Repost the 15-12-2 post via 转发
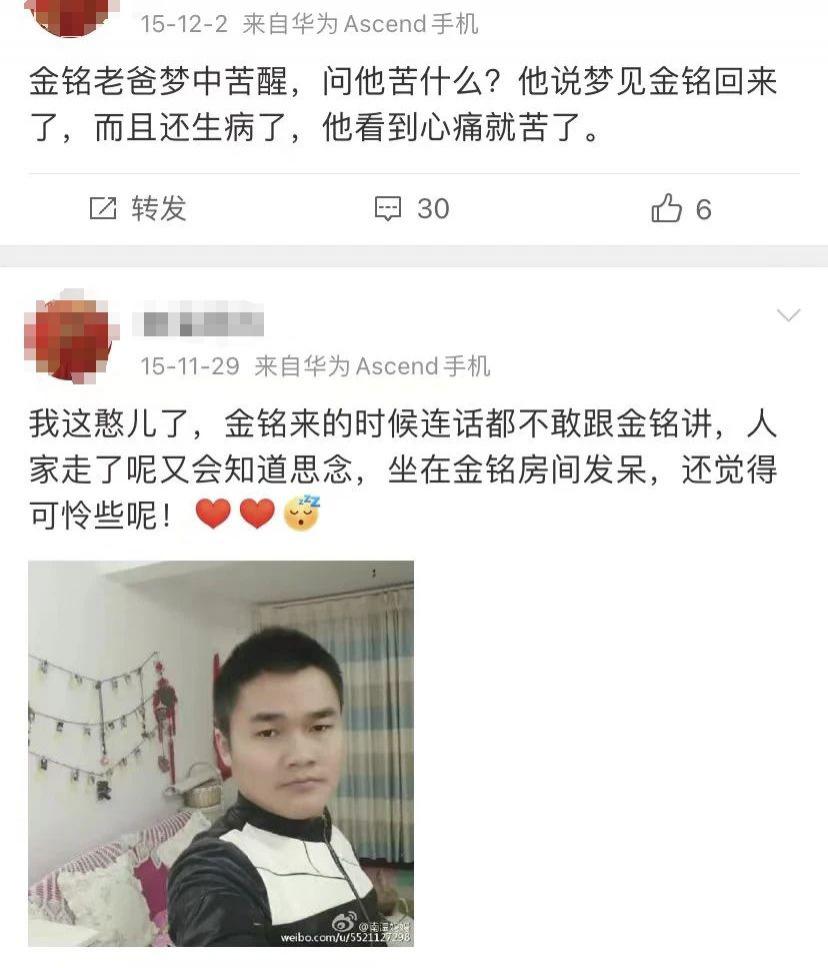Viewport: 828px width, 968px height. (138, 209)
